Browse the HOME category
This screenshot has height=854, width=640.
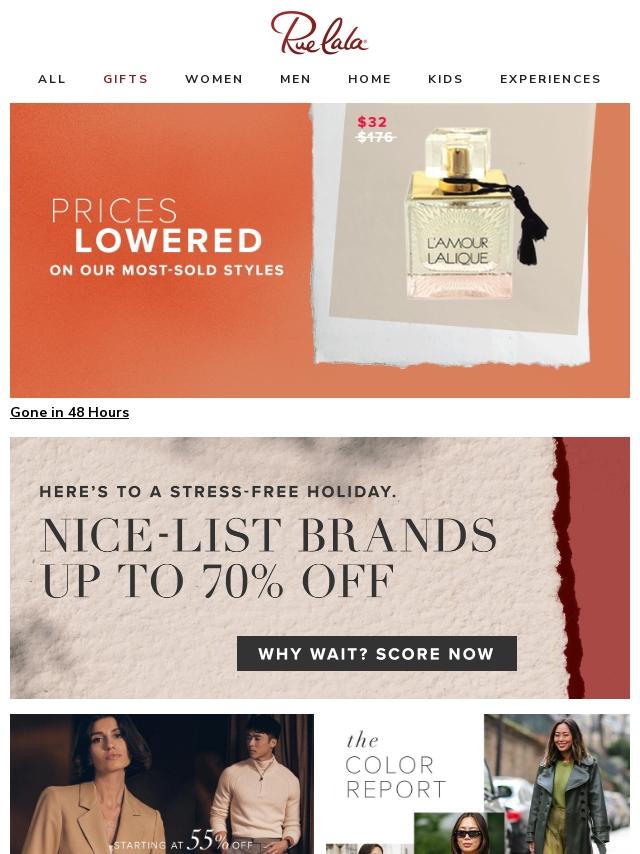370,79
